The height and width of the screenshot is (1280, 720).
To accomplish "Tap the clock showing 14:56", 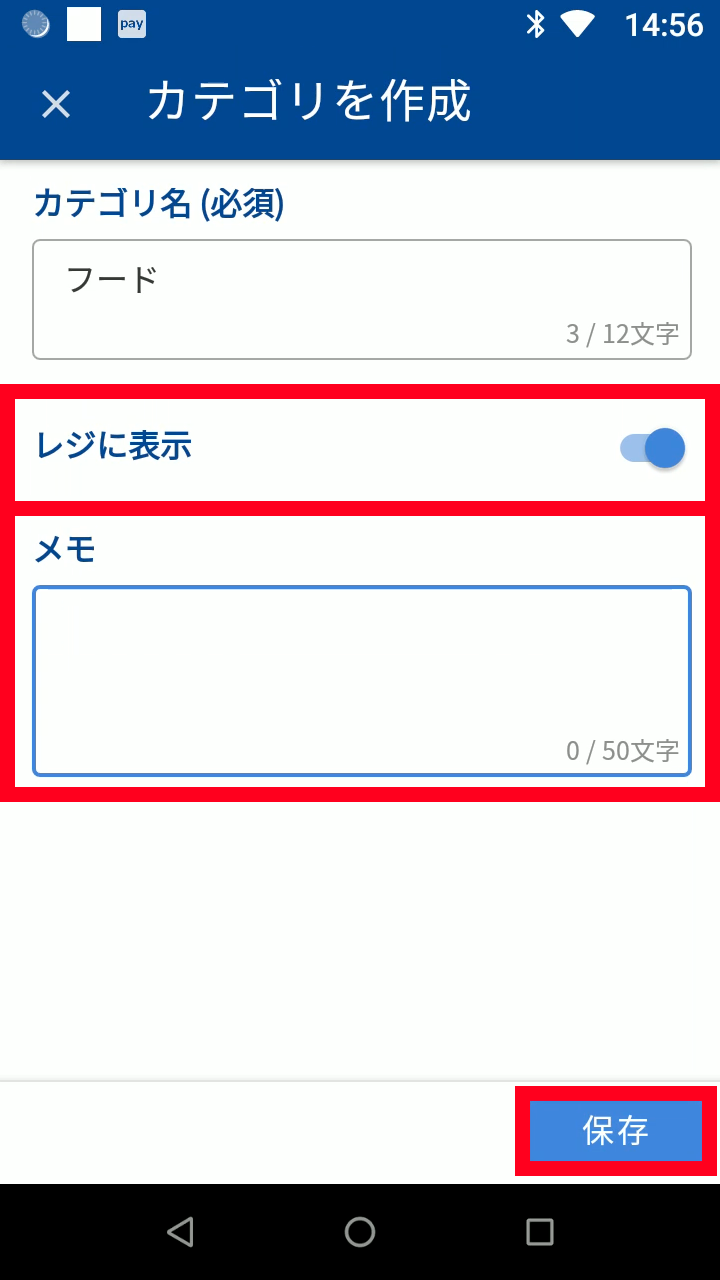I will coord(661,25).
